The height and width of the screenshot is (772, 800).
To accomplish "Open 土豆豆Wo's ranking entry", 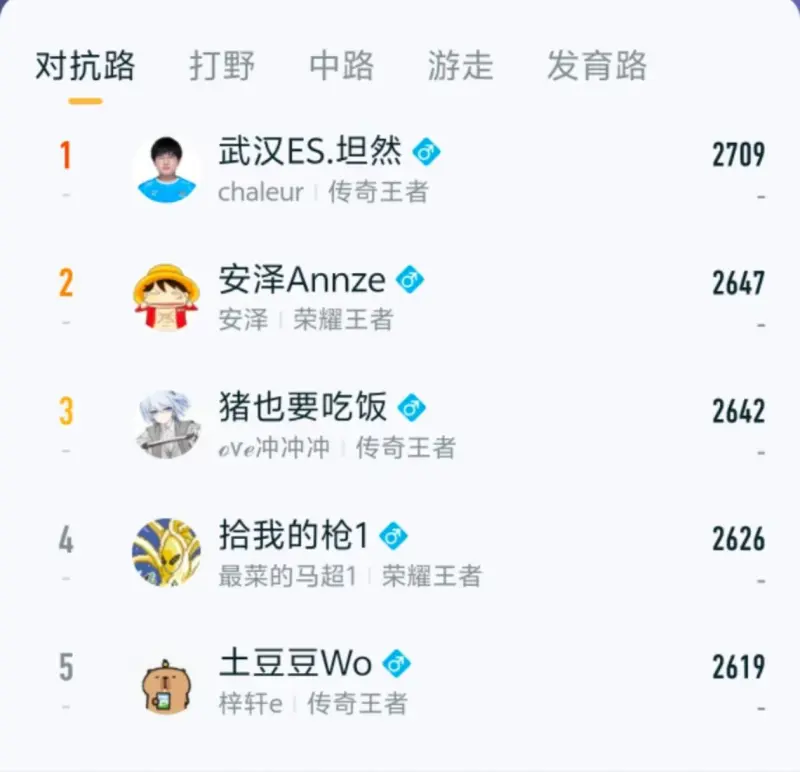I will tap(295, 664).
